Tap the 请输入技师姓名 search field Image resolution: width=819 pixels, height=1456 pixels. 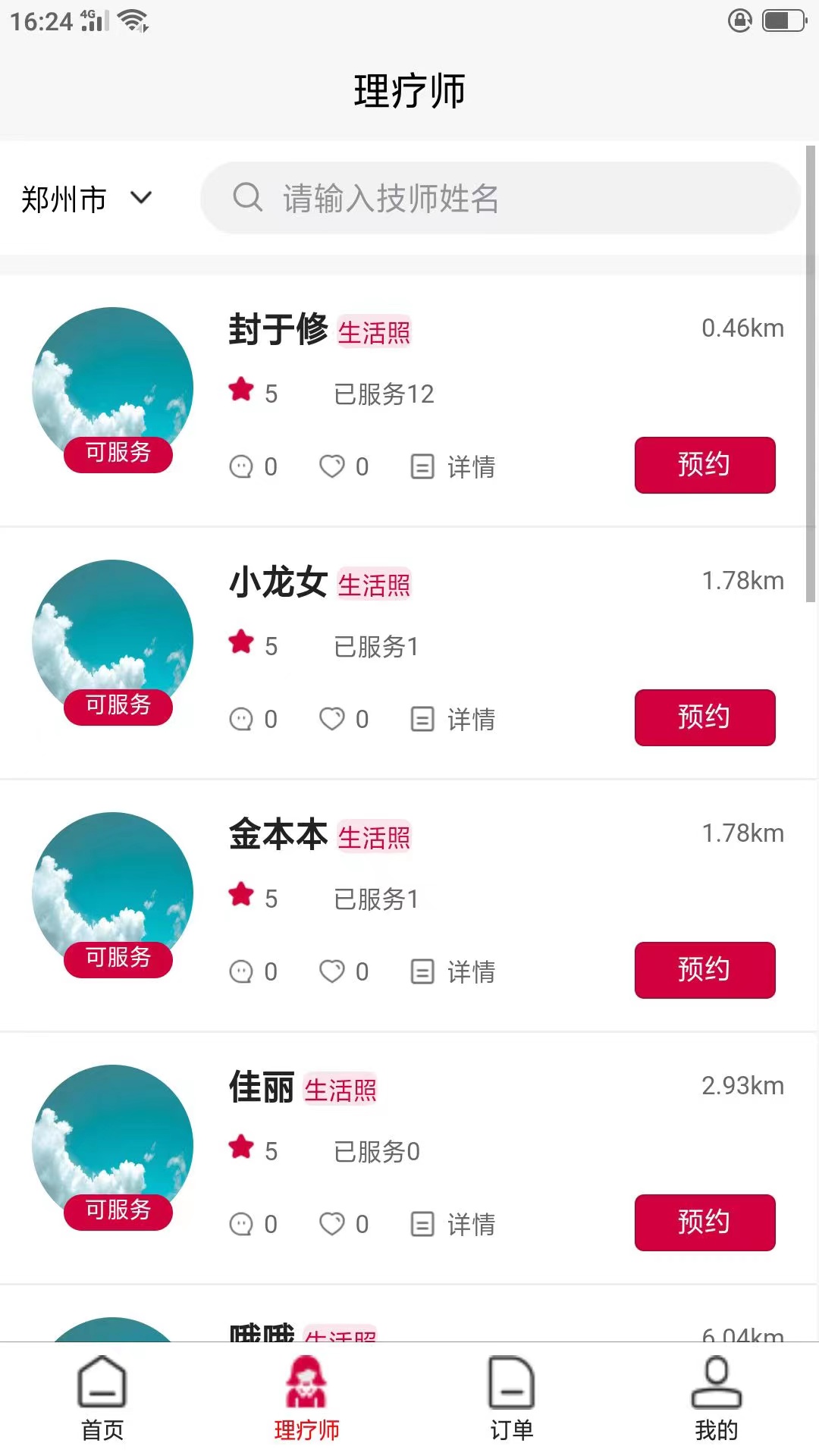pos(500,199)
